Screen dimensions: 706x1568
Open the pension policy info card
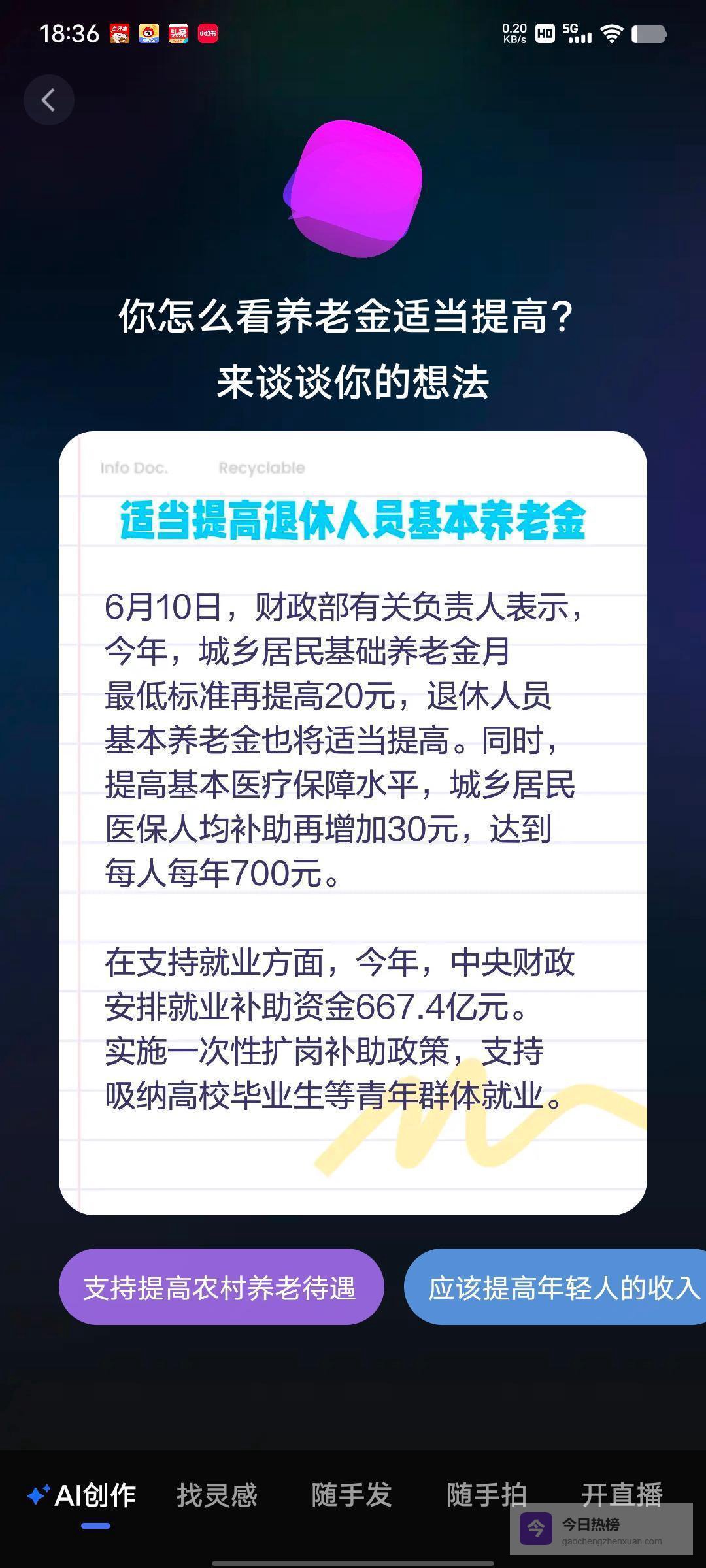(353, 822)
